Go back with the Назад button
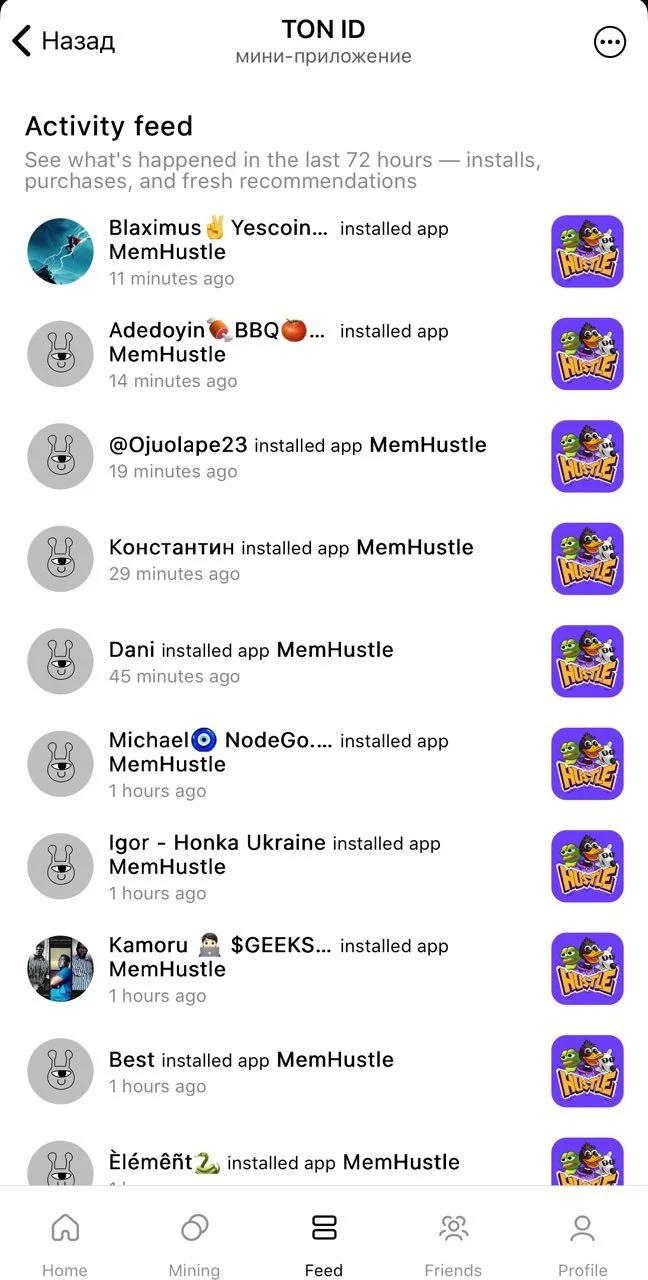Image resolution: width=648 pixels, height=1280 pixels. coord(63,41)
